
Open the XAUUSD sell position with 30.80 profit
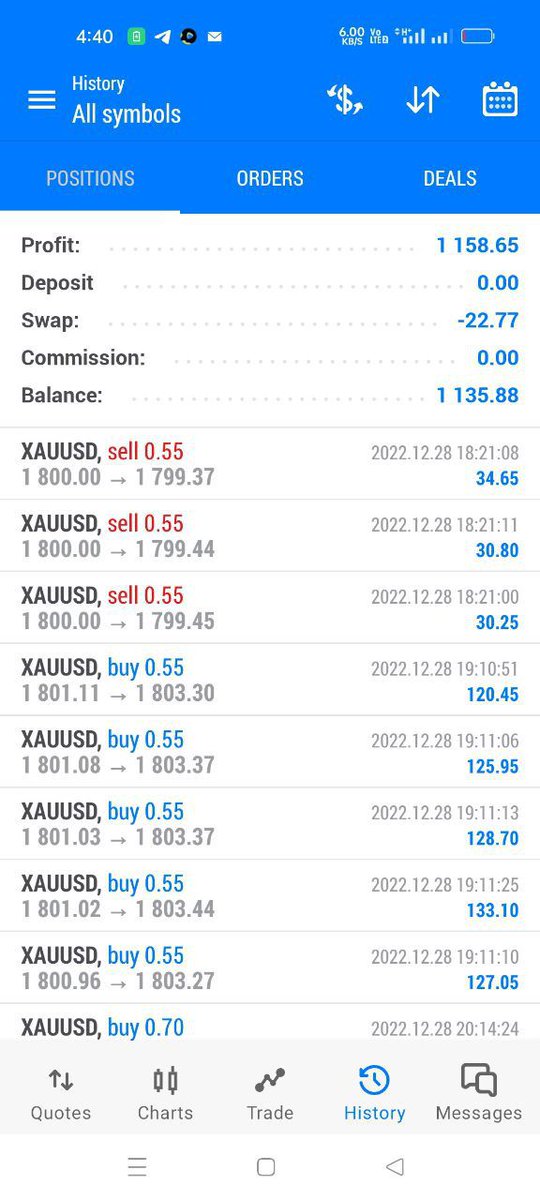click(x=270, y=536)
